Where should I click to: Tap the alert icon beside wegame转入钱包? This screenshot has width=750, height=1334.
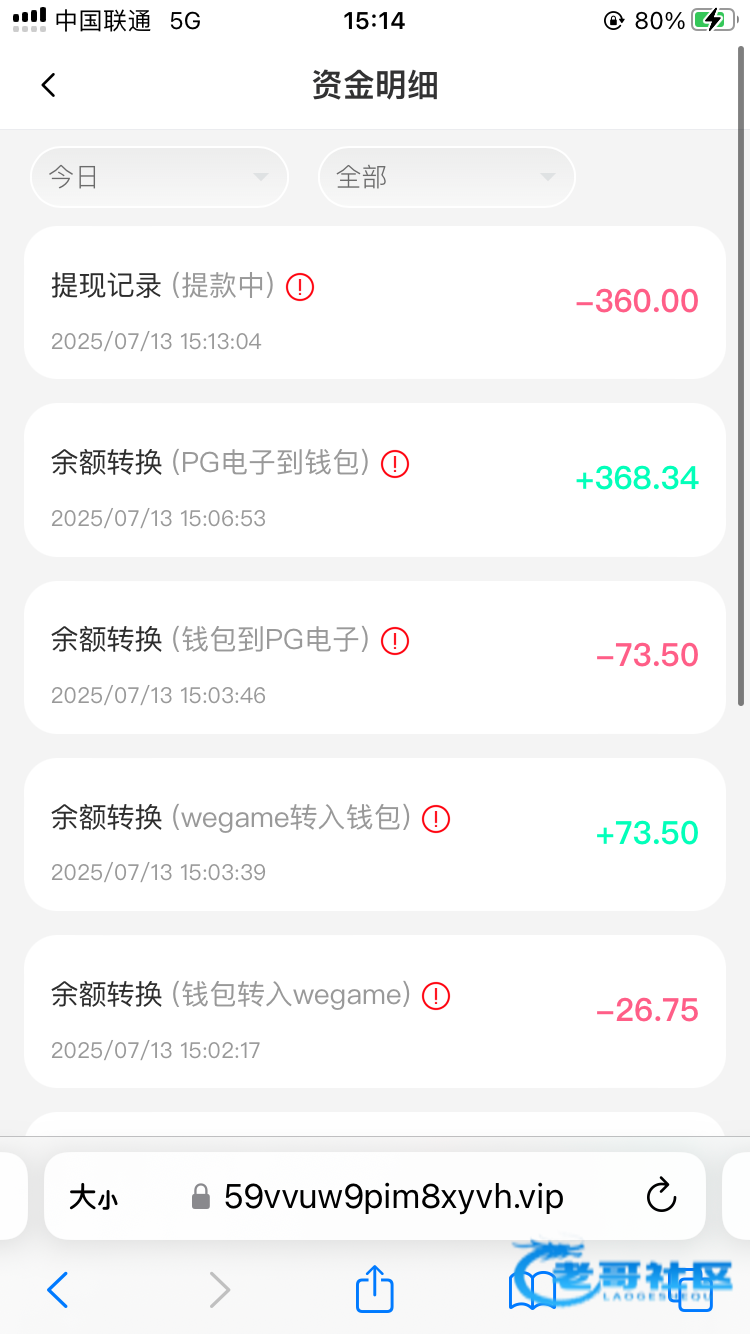436,819
